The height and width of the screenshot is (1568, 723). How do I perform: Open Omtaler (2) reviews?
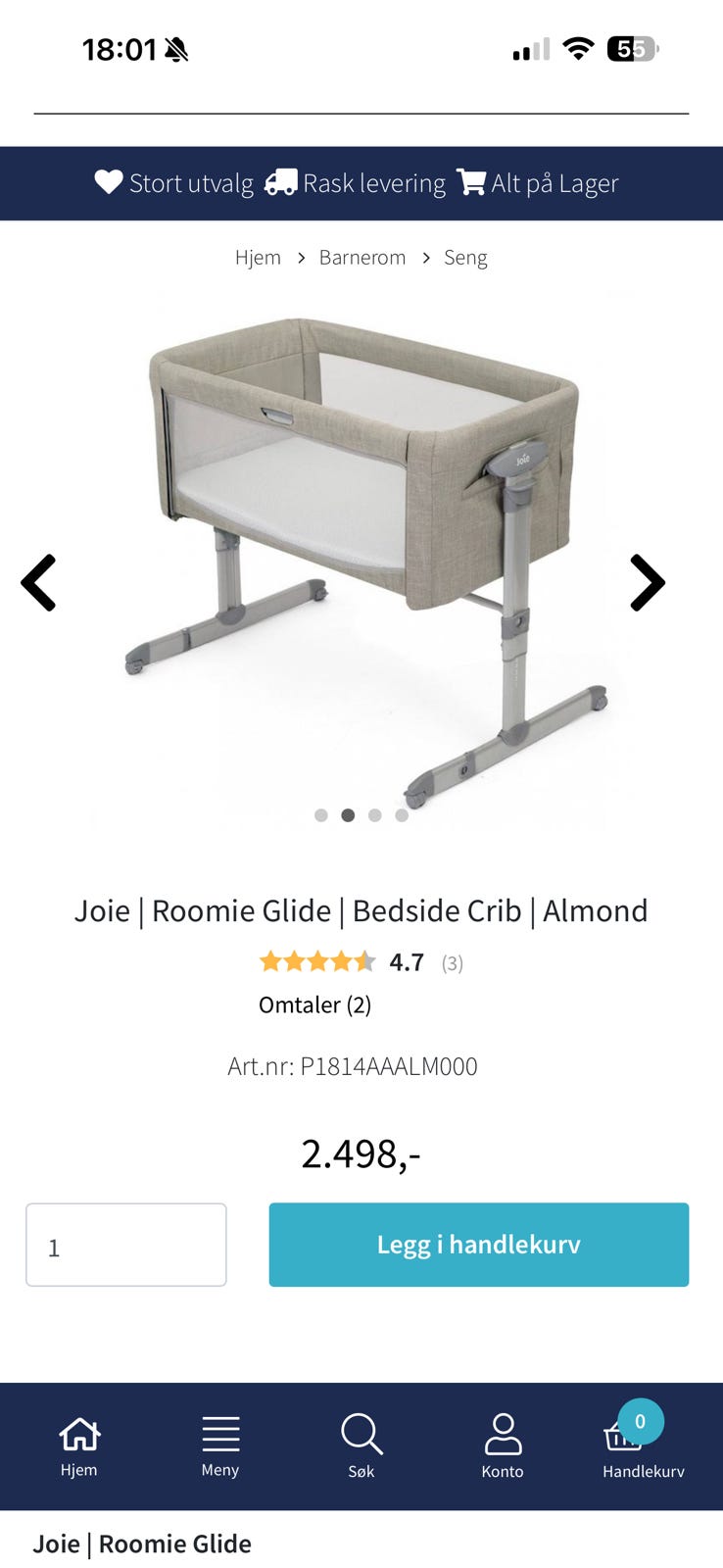click(314, 1004)
